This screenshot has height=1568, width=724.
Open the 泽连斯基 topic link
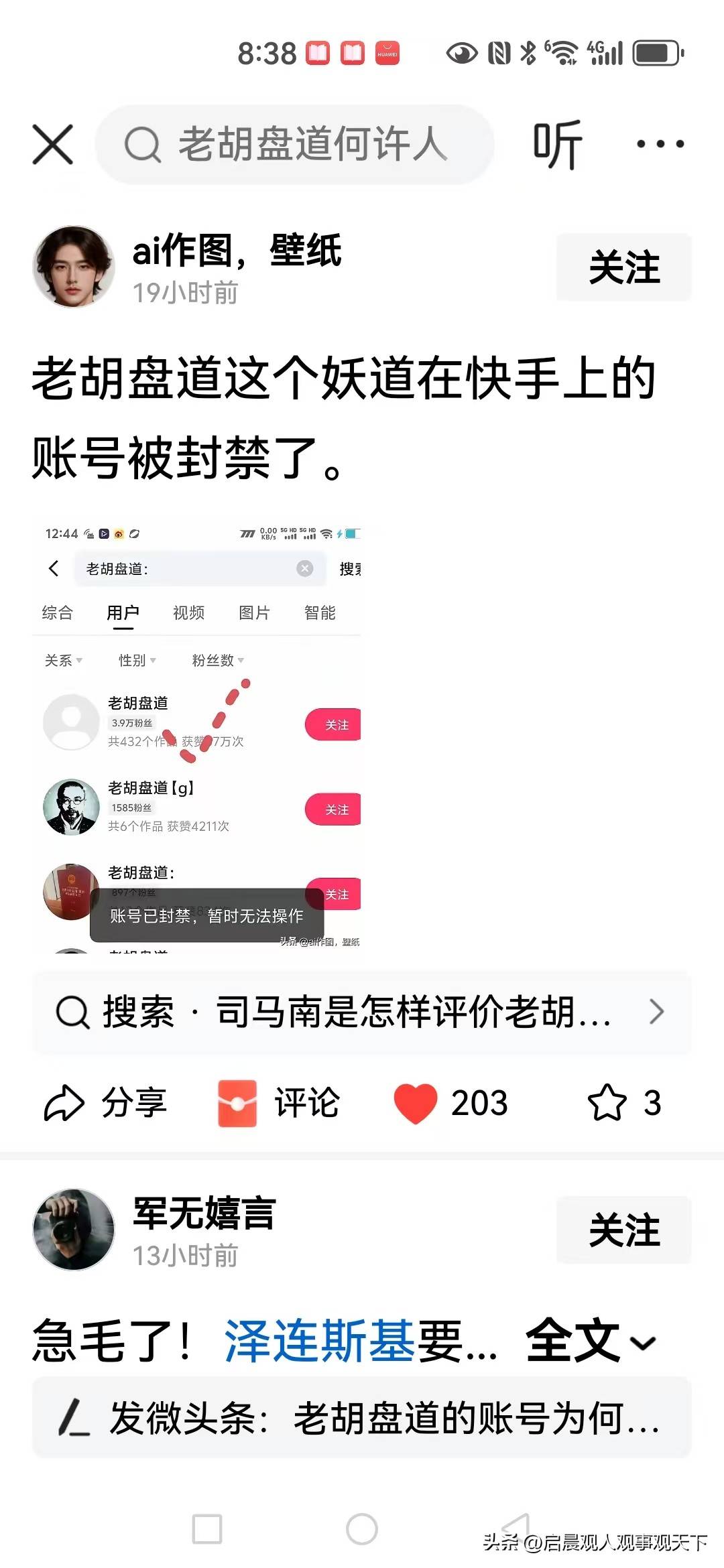pyautogui.click(x=320, y=1342)
